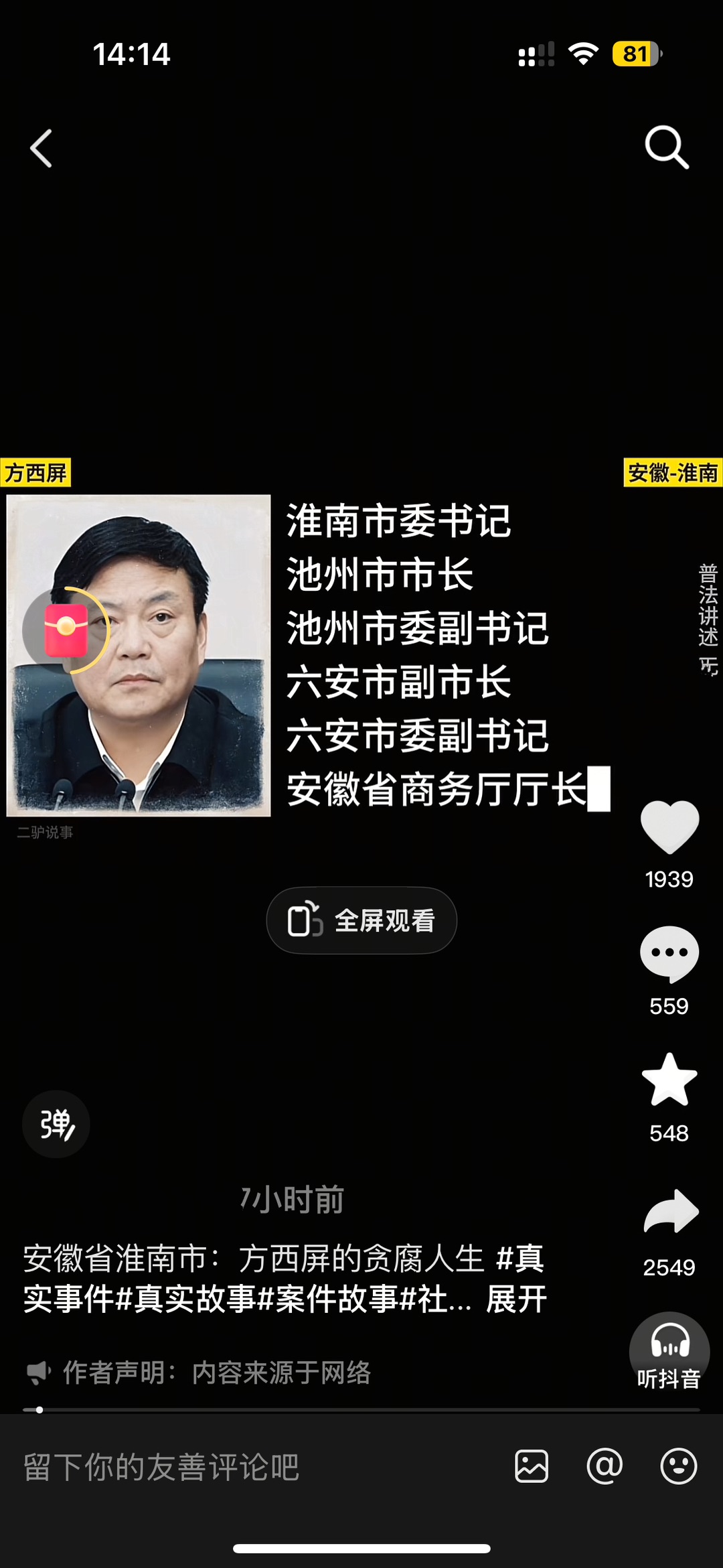This screenshot has width=723, height=1568.
Task: Open the search magnifier icon
Action: point(666,147)
